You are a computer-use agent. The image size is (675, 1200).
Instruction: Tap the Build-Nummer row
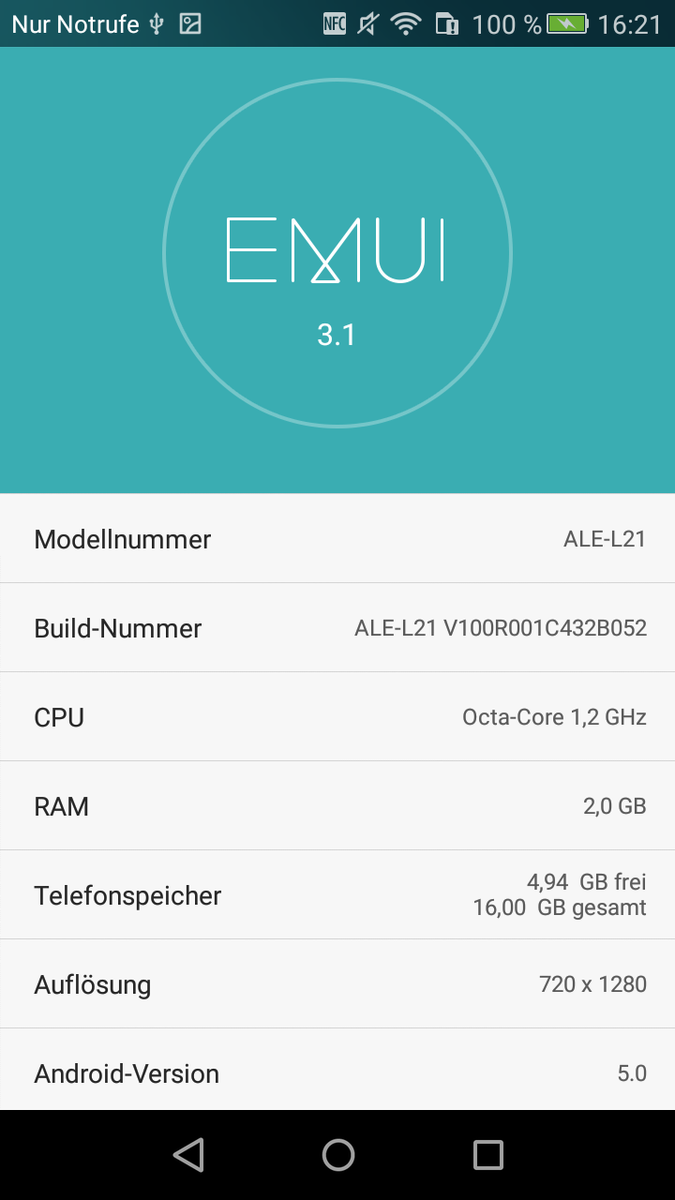pos(337,628)
